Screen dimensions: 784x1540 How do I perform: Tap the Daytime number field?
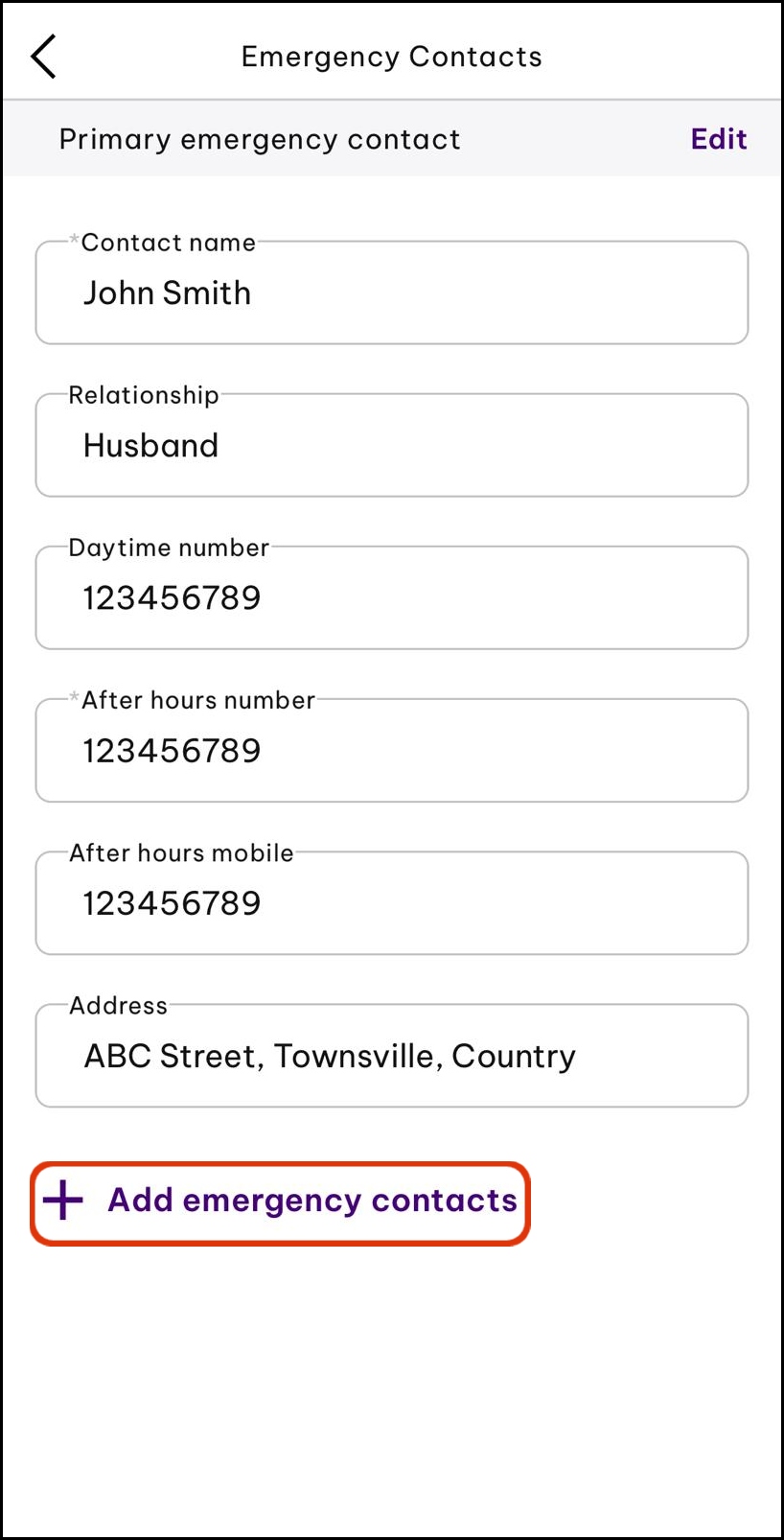coord(392,597)
